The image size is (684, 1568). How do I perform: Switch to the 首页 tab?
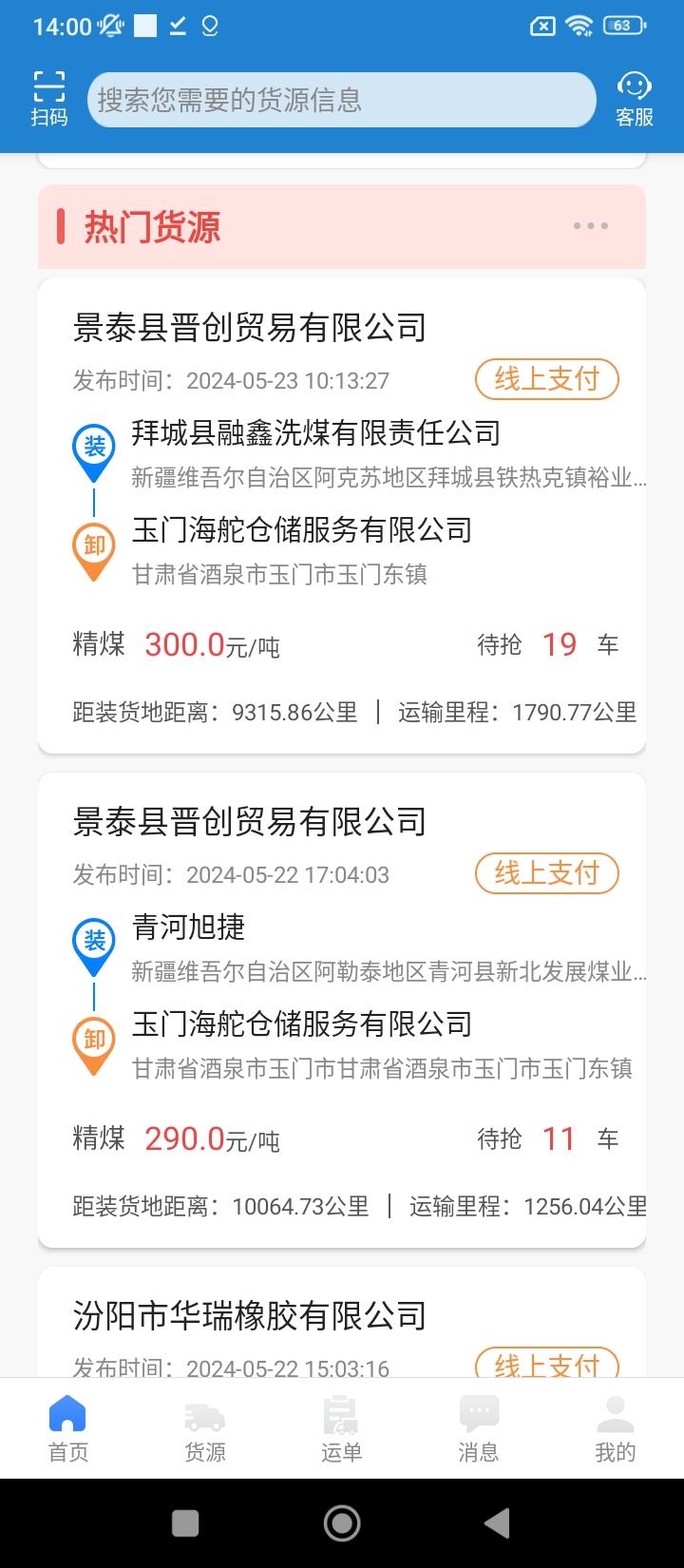68,1428
